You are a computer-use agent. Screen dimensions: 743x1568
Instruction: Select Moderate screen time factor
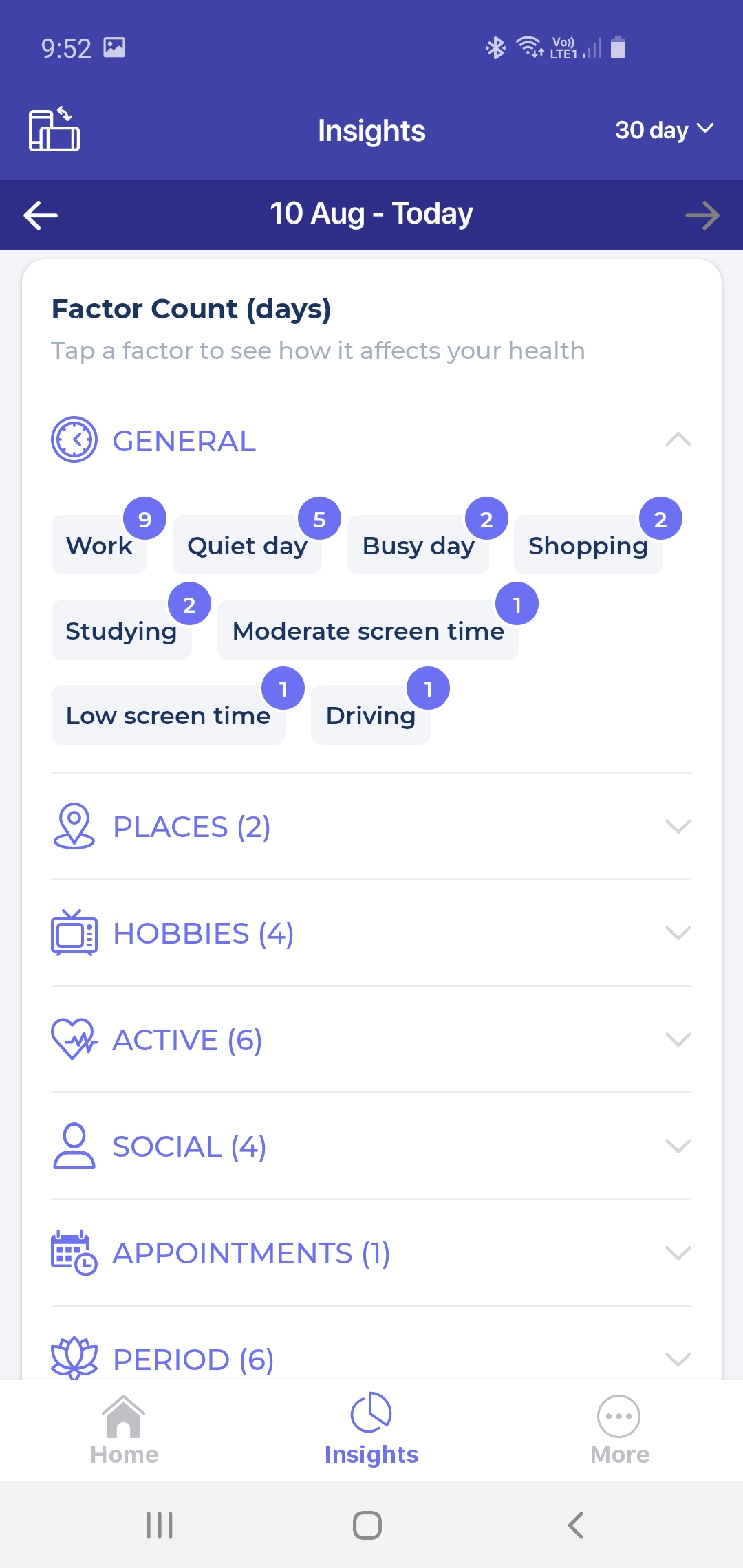[368, 630]
